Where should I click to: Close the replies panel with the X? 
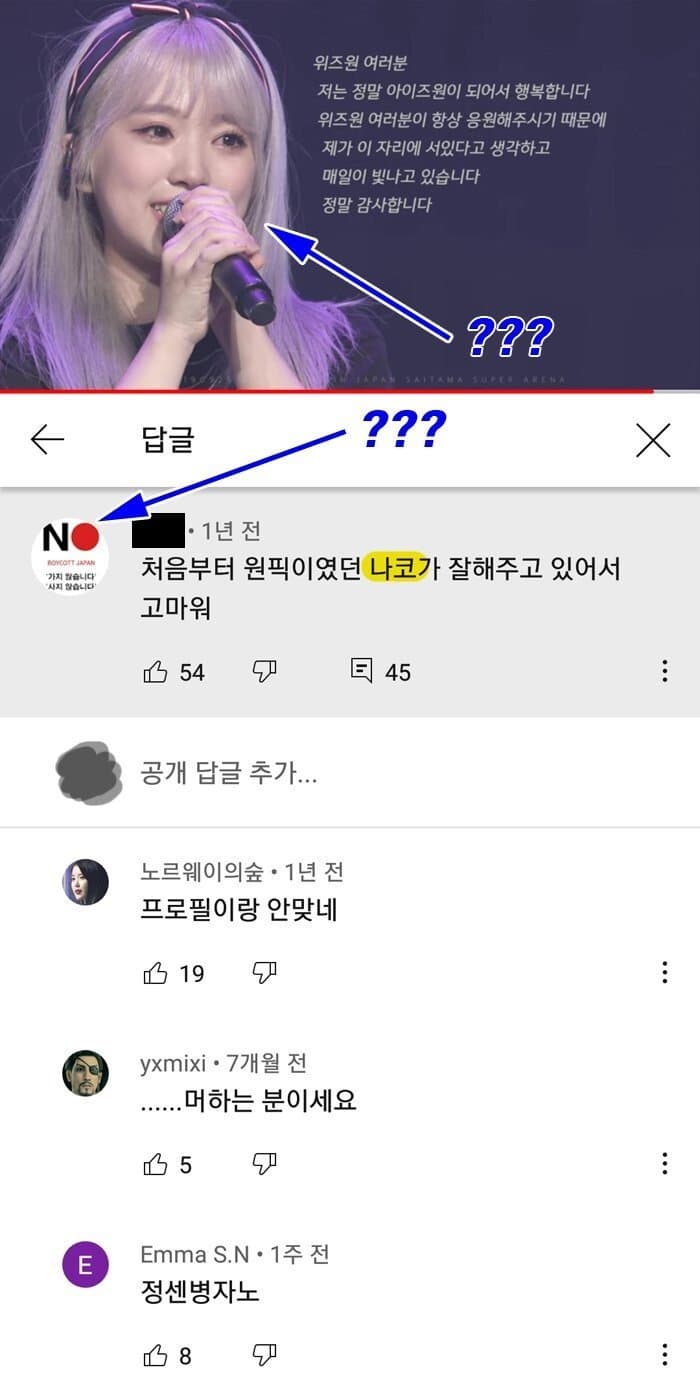coord(653,440)
